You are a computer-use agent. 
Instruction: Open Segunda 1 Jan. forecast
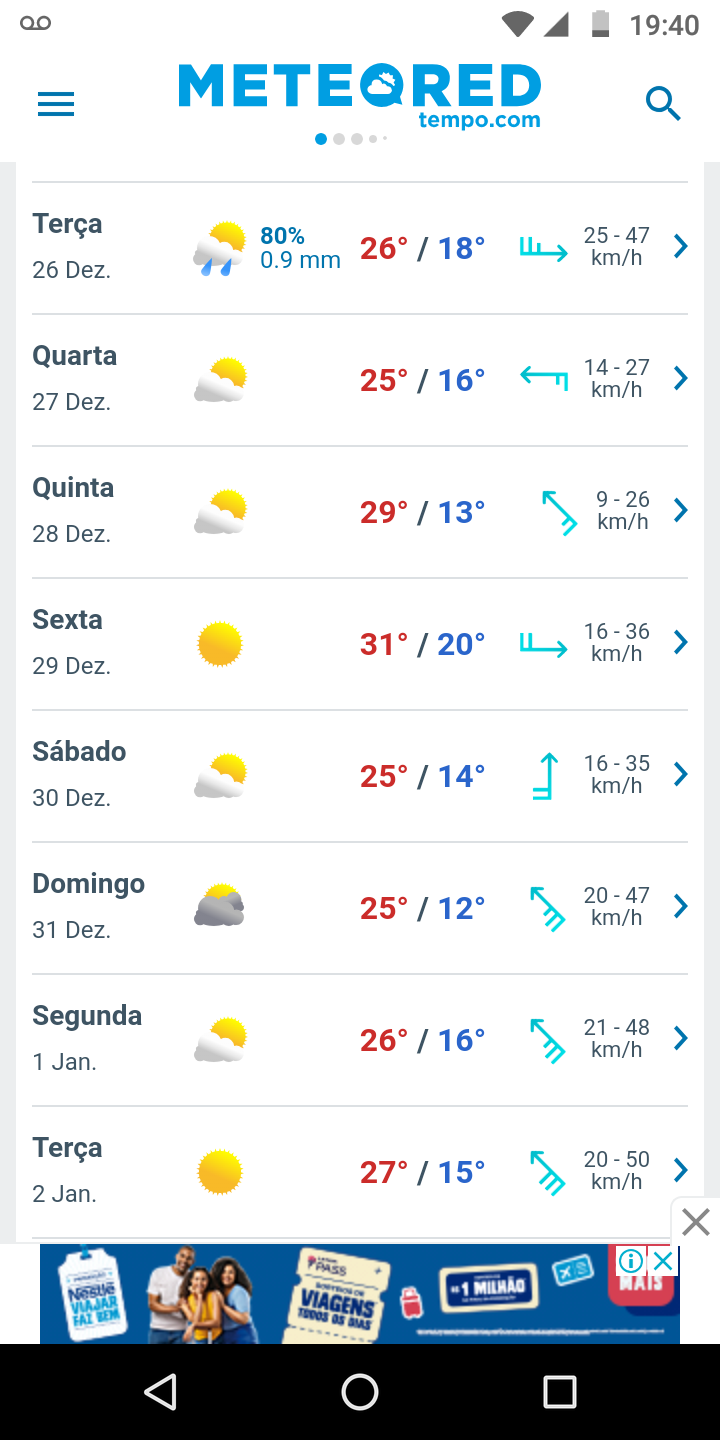pyautogui.click(x=360, y=1039)
